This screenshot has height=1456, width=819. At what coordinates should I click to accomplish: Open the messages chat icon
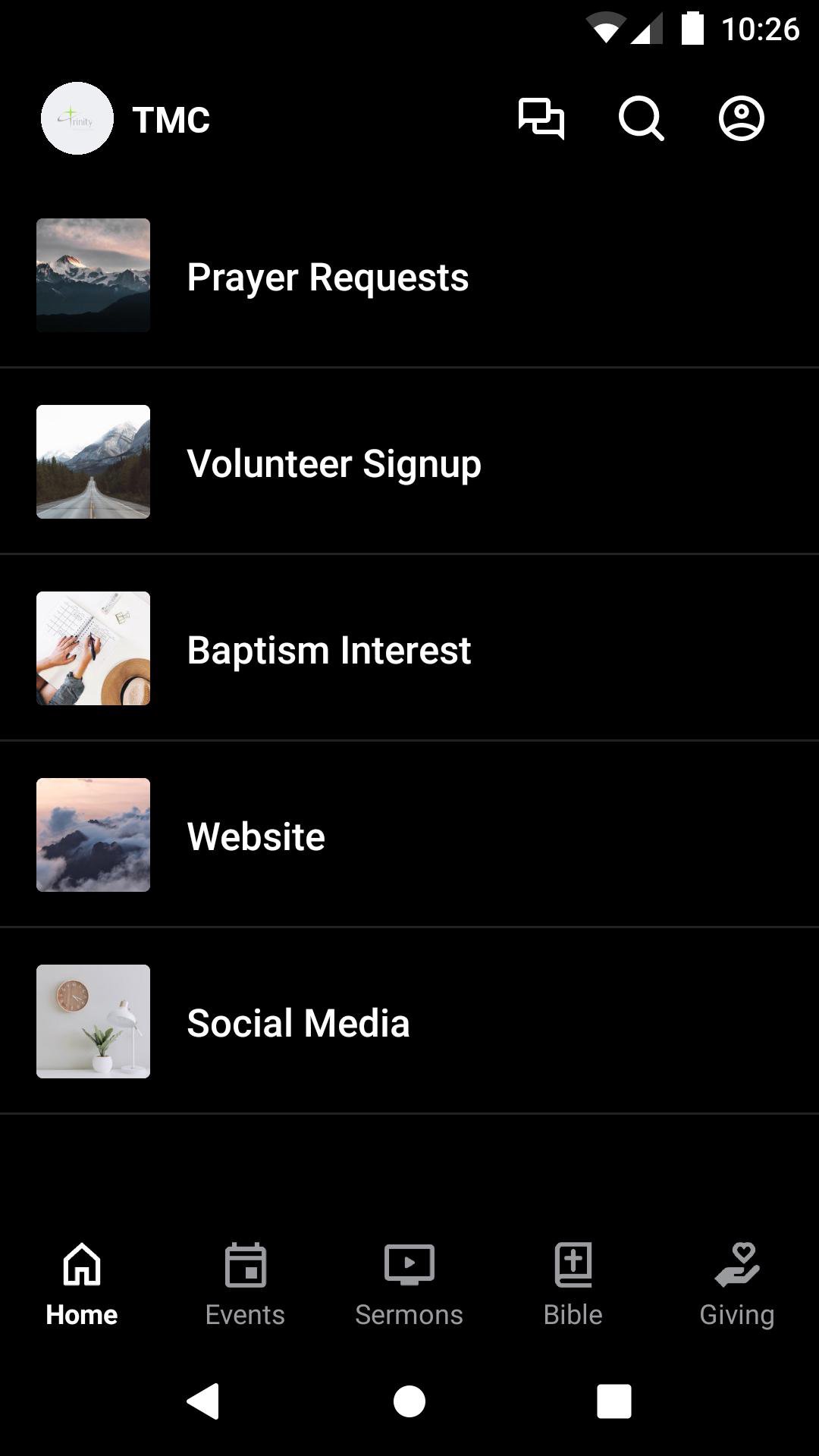coord(541,119)
